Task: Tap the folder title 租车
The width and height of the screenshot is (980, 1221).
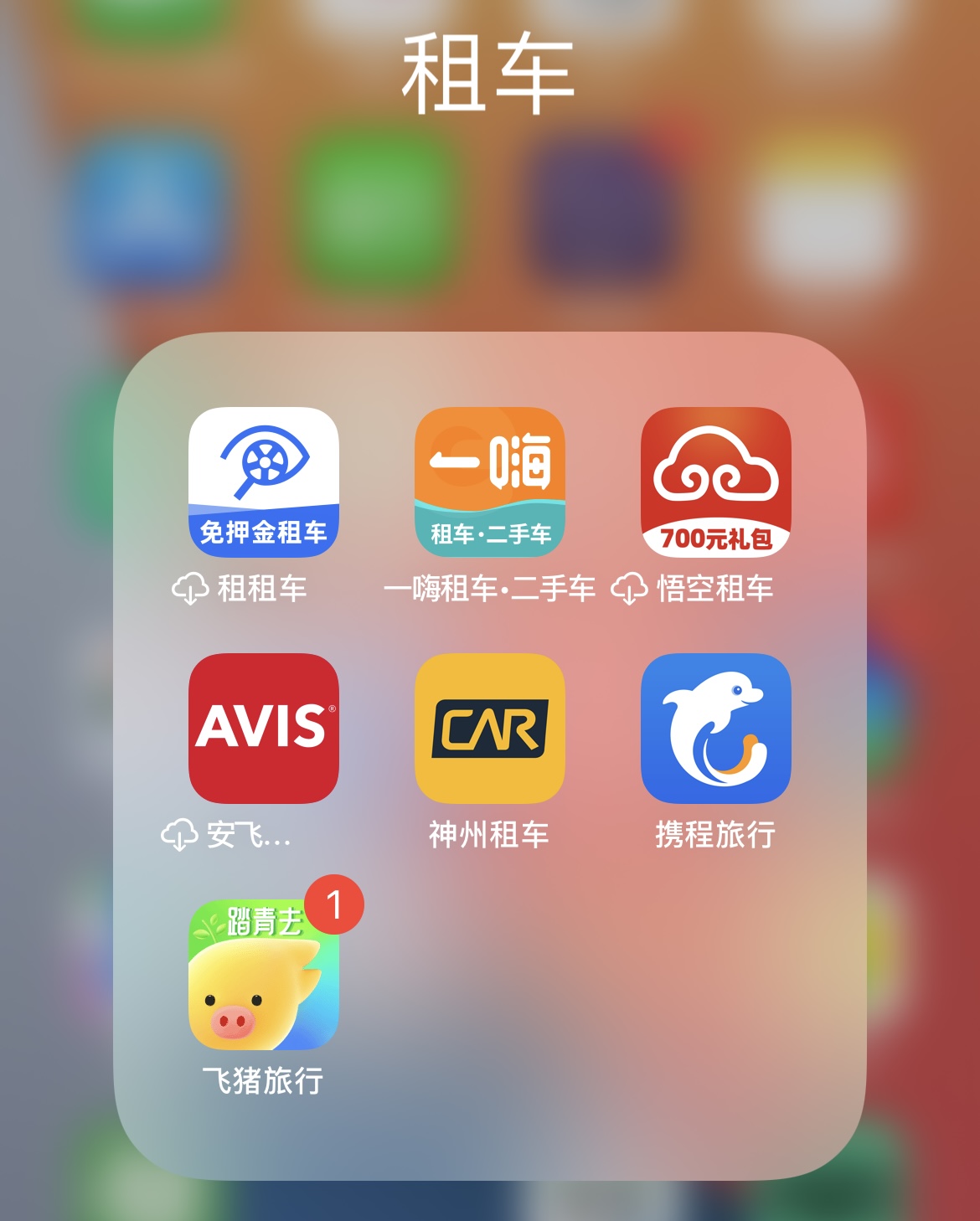Action: pyautogui.click(x=488, y=71)
